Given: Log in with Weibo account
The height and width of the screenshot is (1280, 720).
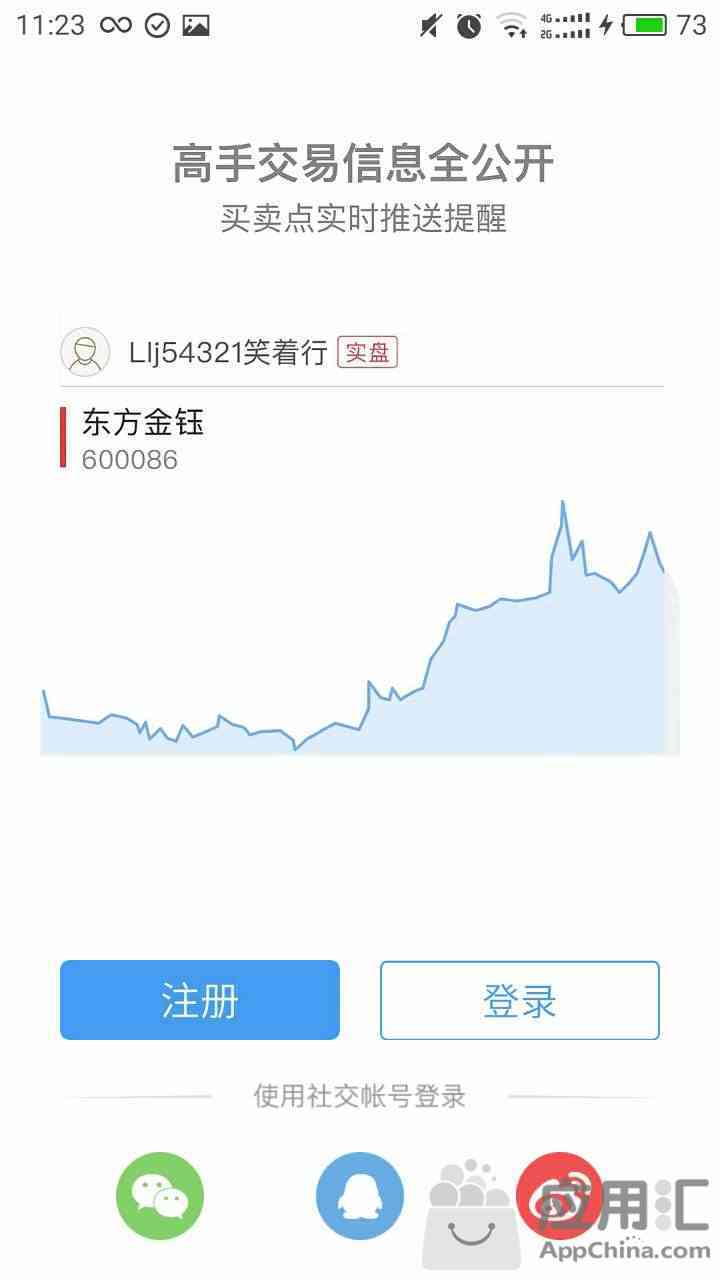Looking at the screenshot, I should (x=560, y=1196).
